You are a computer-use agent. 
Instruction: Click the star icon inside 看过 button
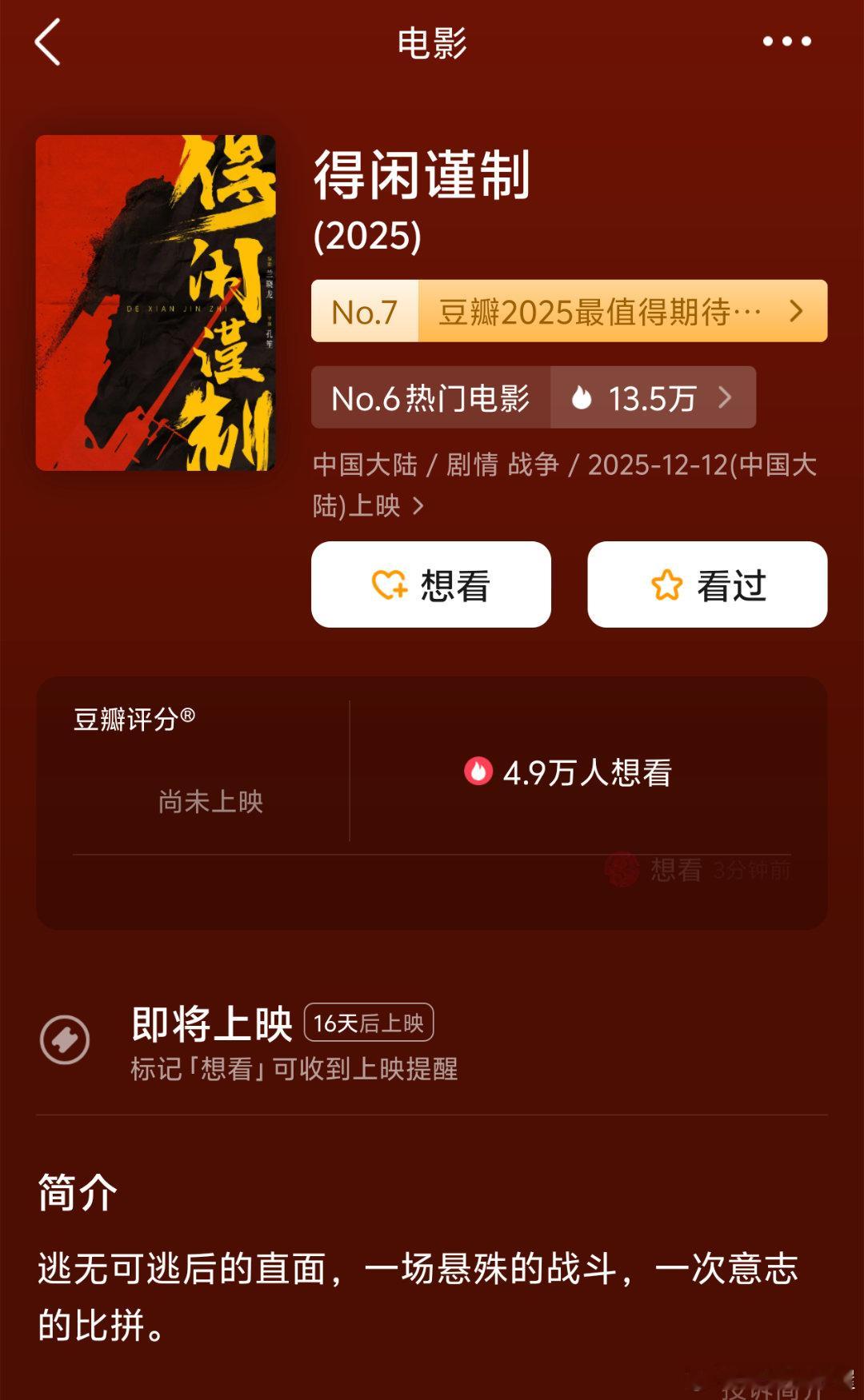pyautogui.click(x=669, y=584)
